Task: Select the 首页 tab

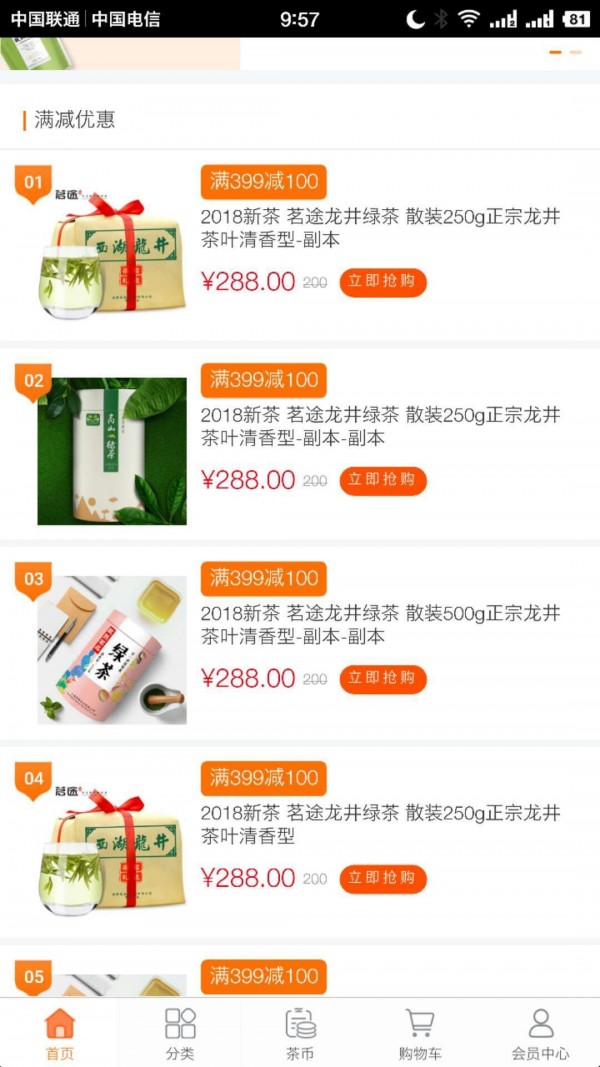Action: [x=60, y=1033]
